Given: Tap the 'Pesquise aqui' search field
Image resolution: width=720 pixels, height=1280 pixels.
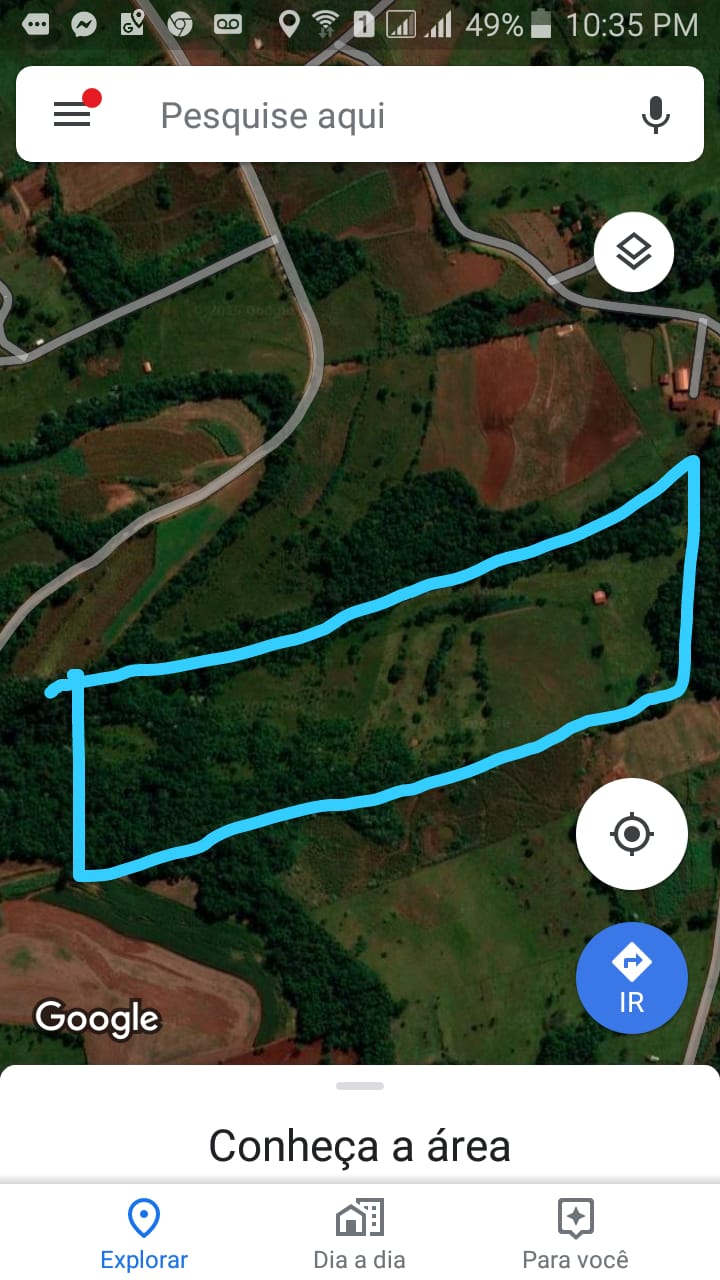Looking at the screenshot, I should click(x=380, y=115).
